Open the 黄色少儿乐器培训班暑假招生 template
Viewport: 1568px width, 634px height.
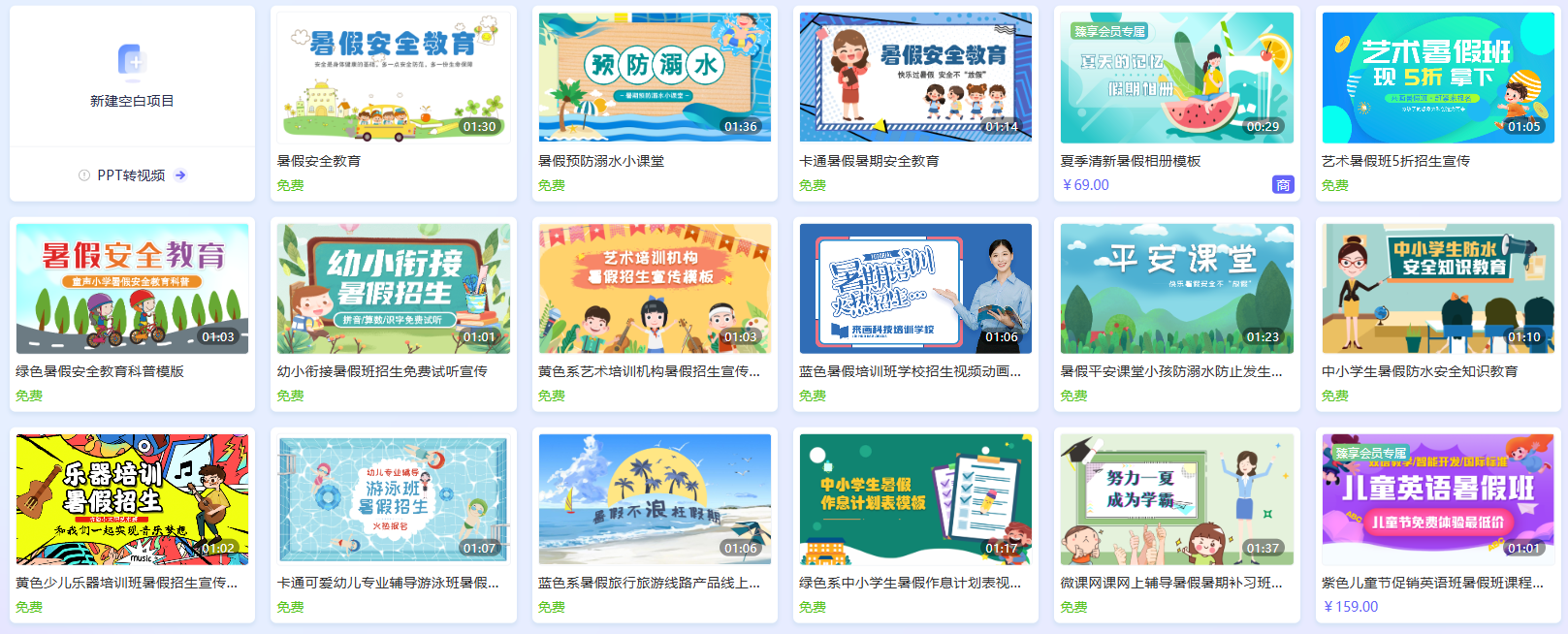(132, 499)
